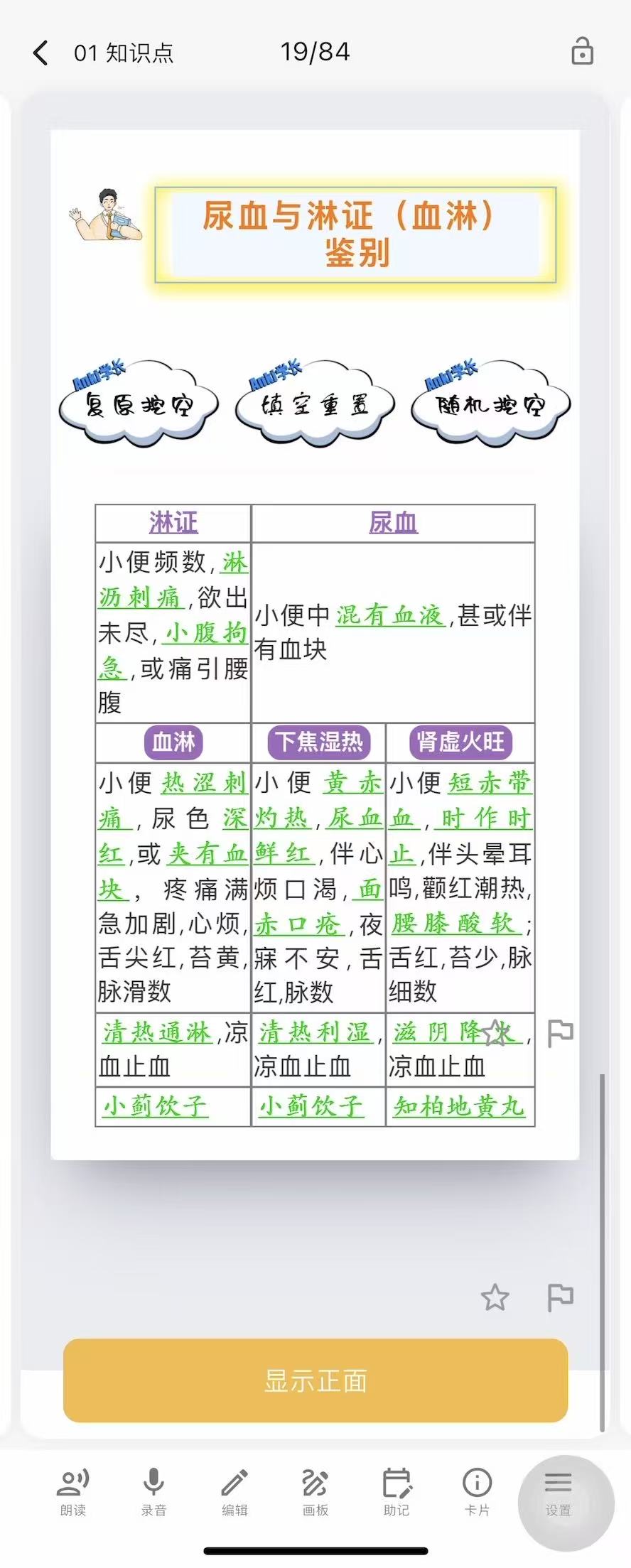Start 朗读 read aloud
Screen dimensions: 631x1568
tap(72, 1491)
